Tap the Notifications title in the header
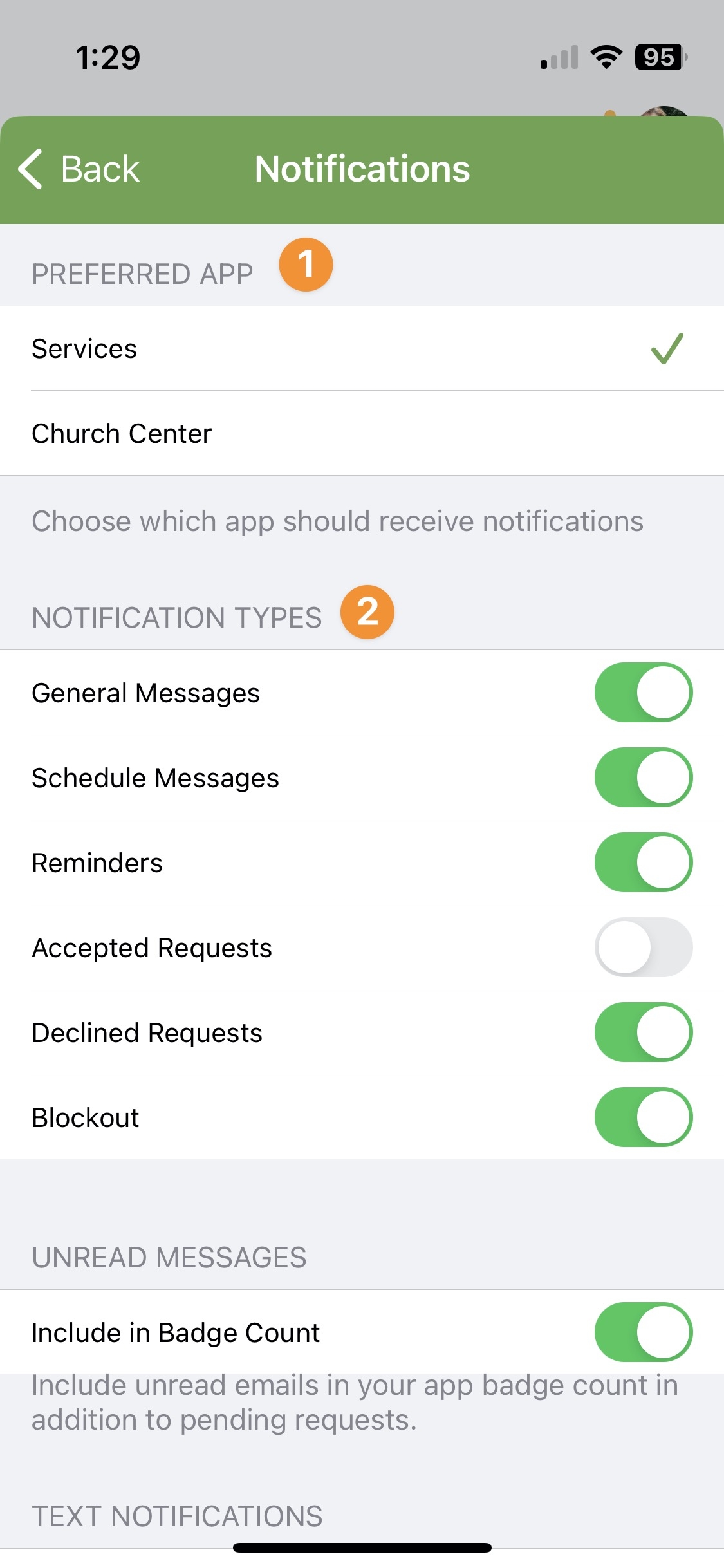Image resolution: width=724 pixels, height=1568 pixels. 362,168
